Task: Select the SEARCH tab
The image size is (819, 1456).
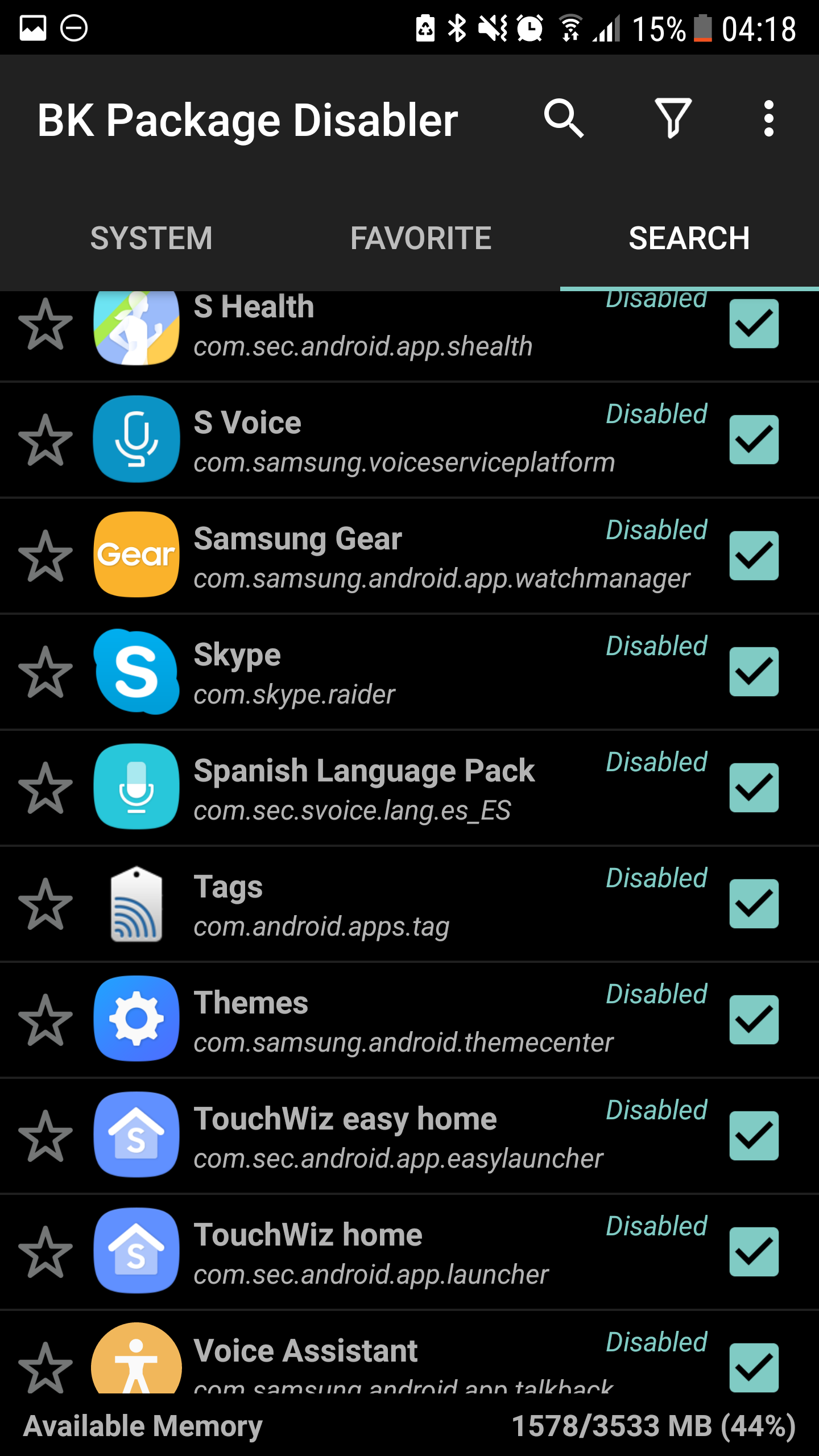Action: click(689, 238)
